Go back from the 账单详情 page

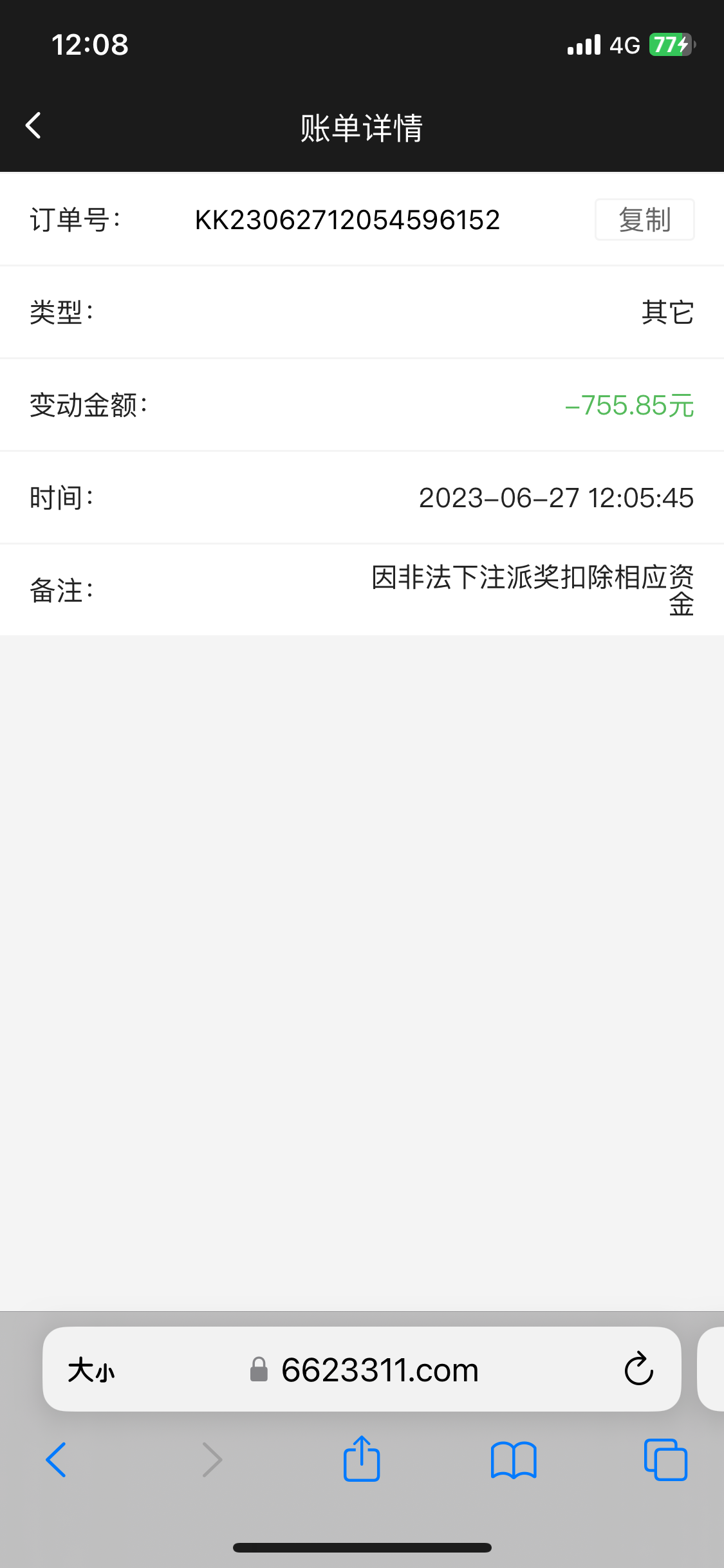(x=33, y=126)
